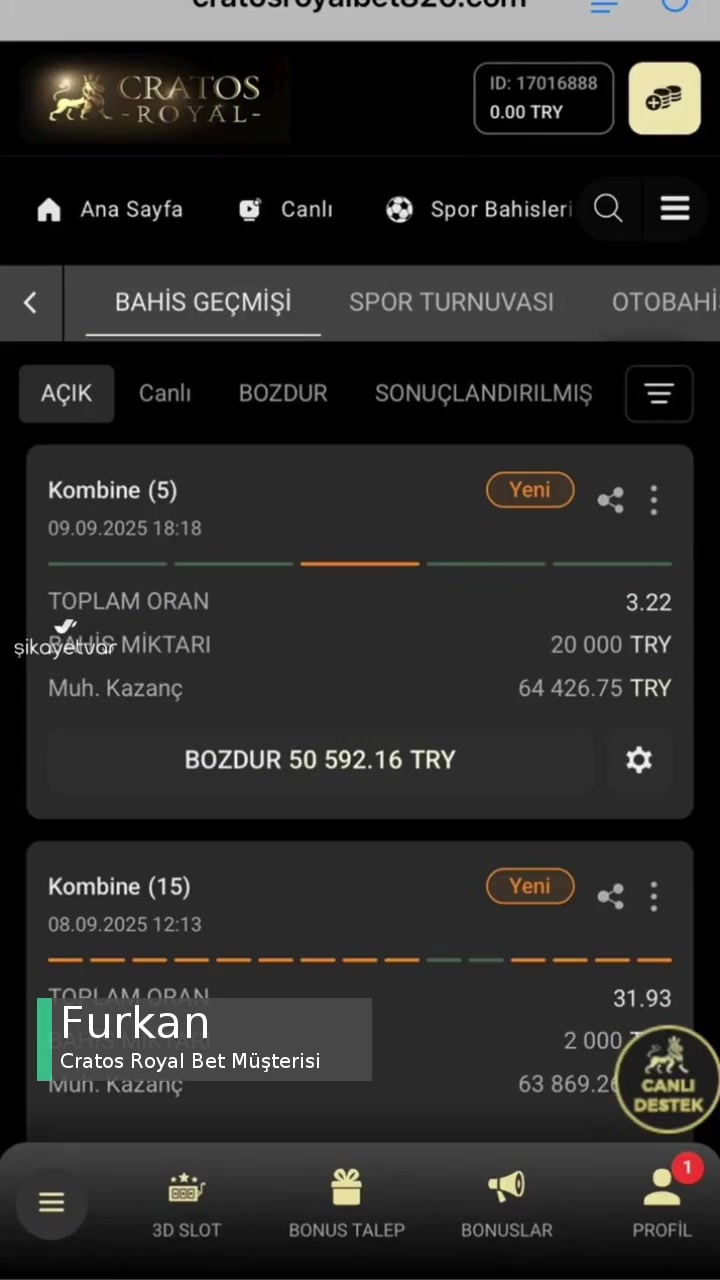
Task: Open the bet list filter options
Action: (x=658, y=393)
